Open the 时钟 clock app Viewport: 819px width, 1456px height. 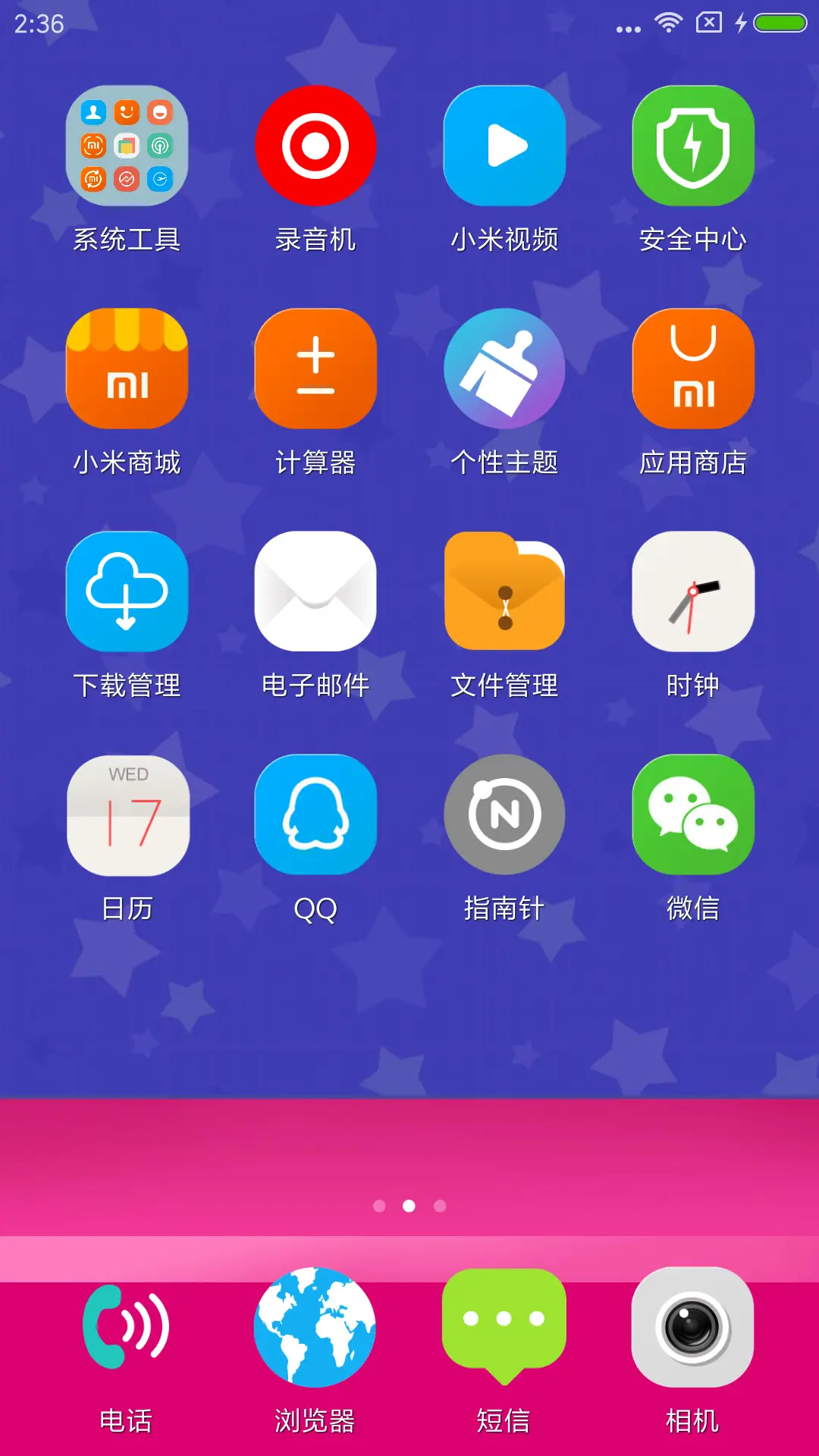(693, 590)
